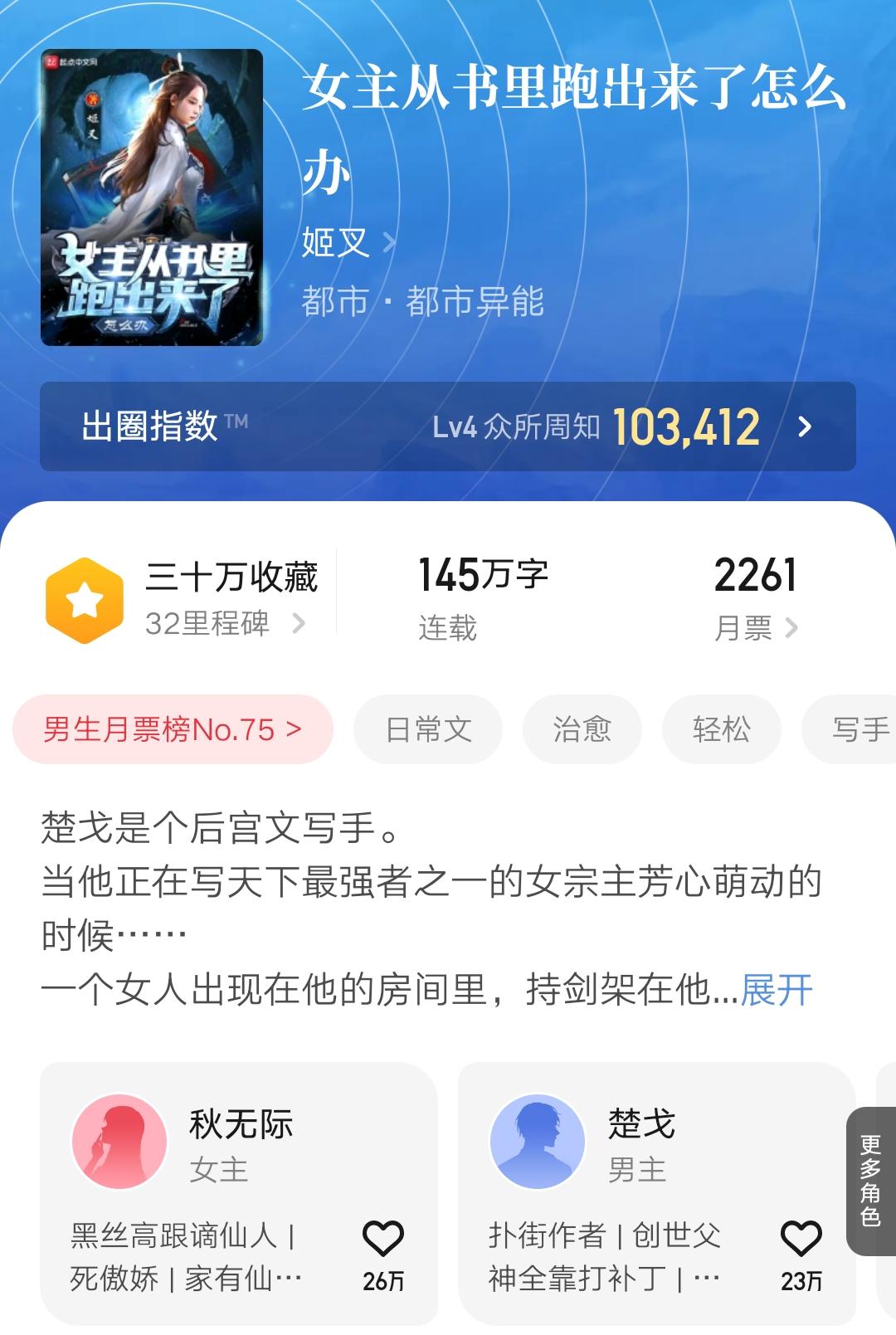Open the 男生月票榜No.75 ranking

coord(173,729)
